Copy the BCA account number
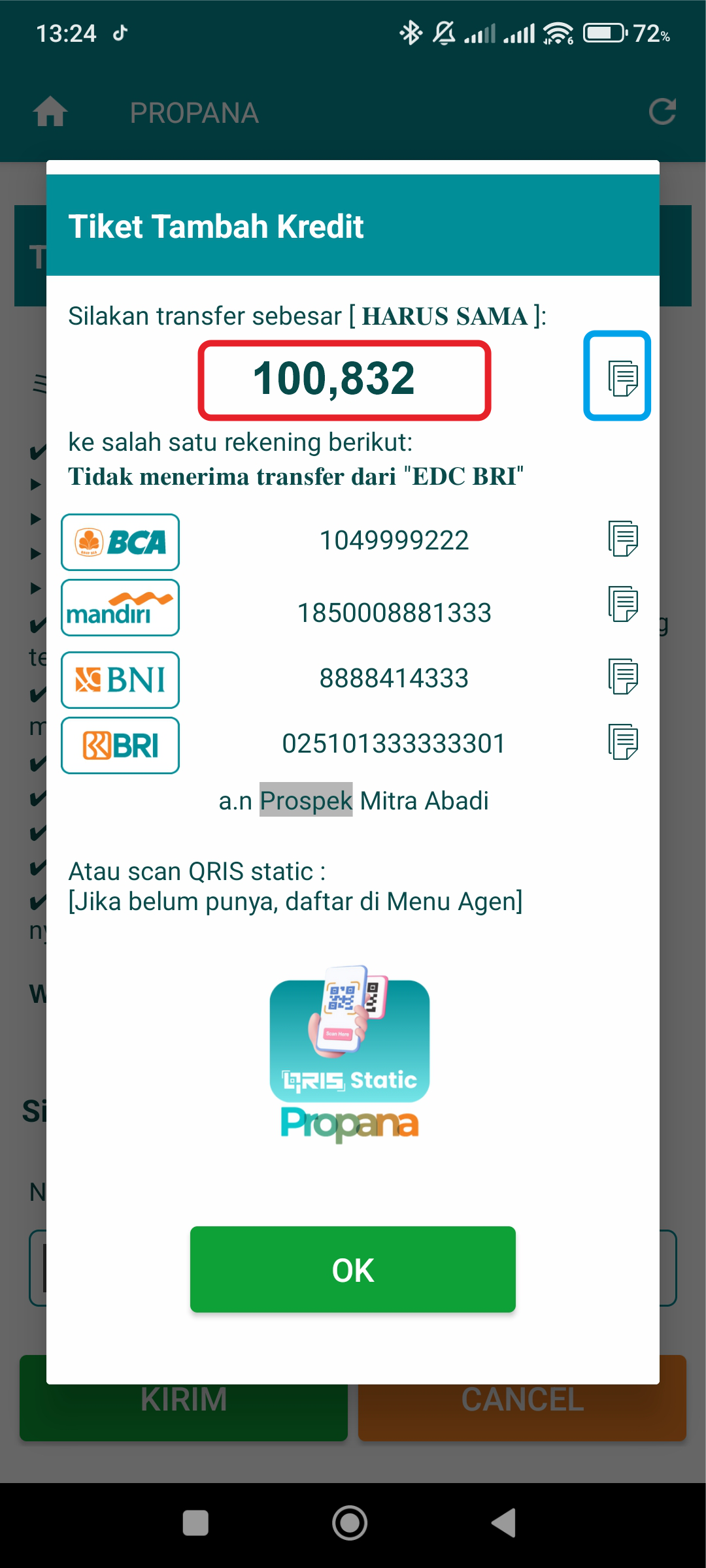This screenshot has width=706, height=1568. pyautogui.click(x=623, y=538)
